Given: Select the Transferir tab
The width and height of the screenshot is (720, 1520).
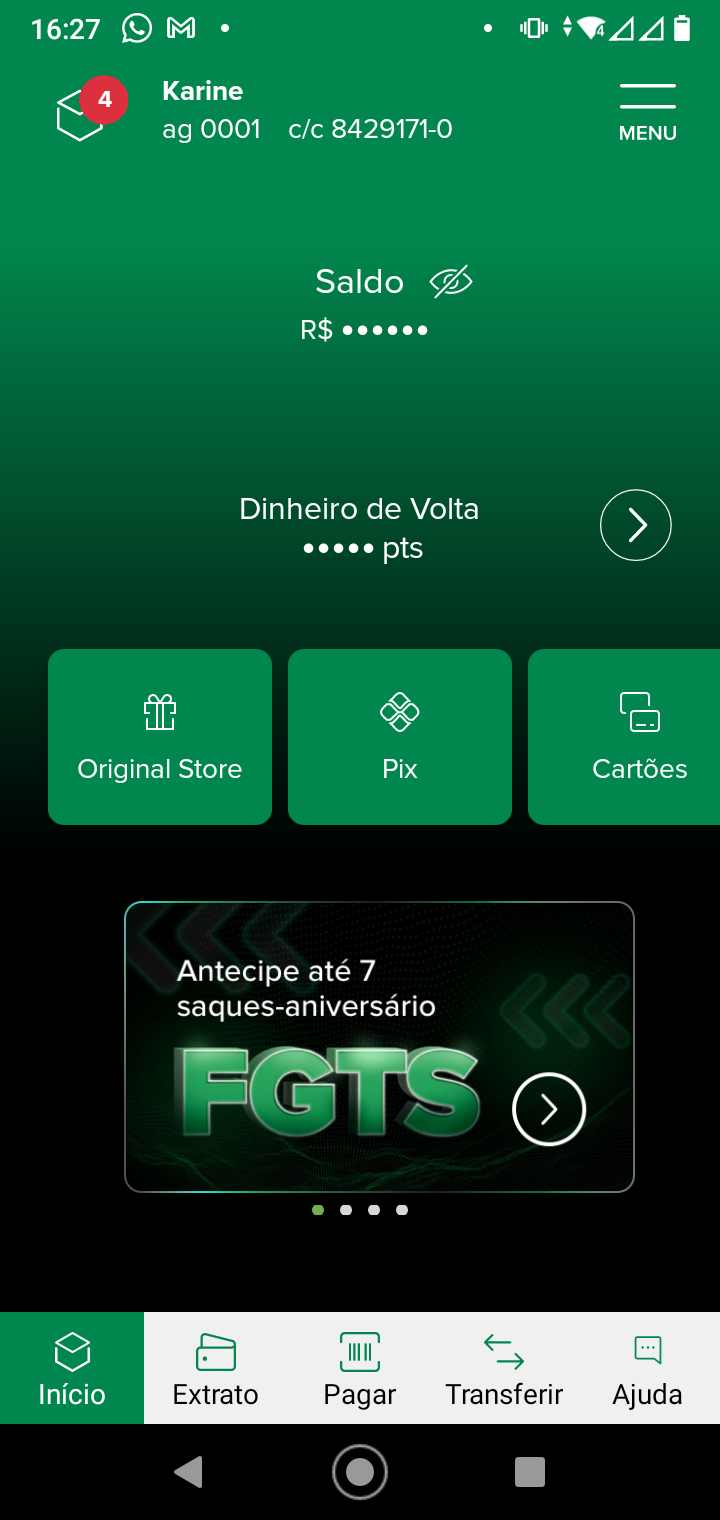Looking at the screenshot, I should click(x=504, y=1368).
